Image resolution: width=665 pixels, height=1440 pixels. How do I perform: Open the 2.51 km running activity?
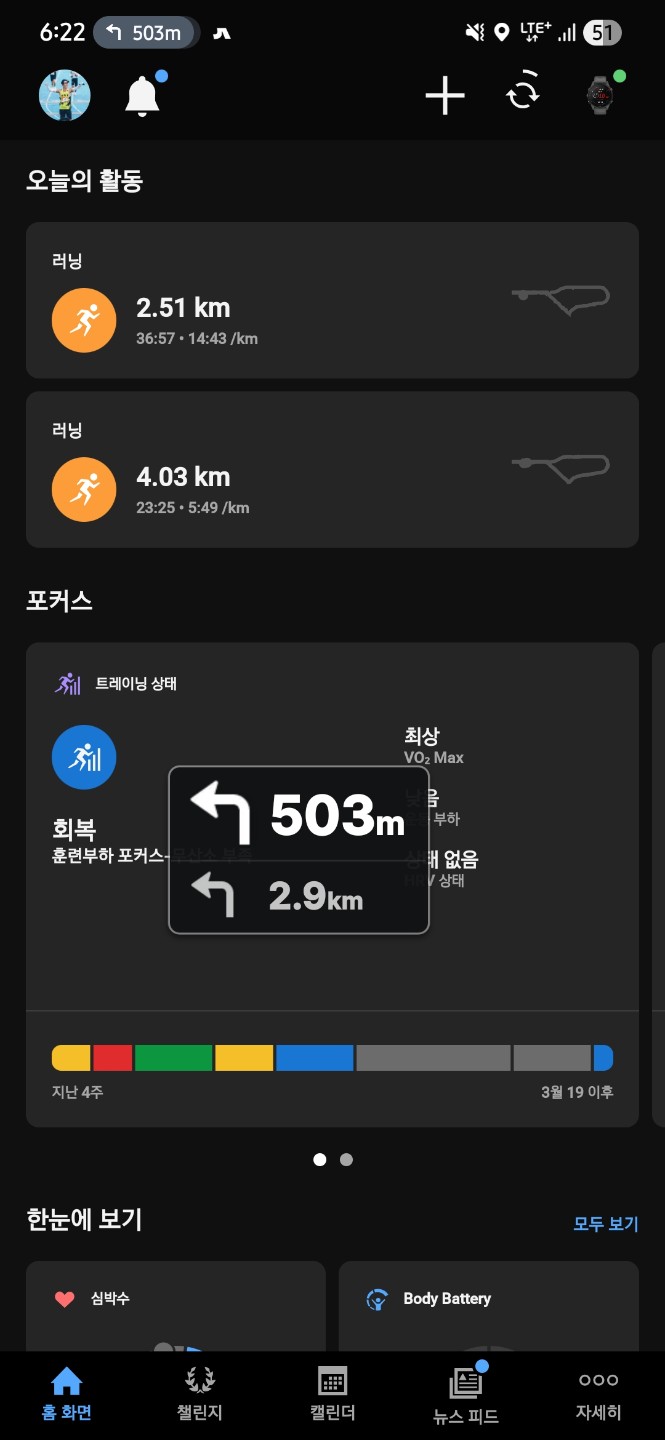332,300
